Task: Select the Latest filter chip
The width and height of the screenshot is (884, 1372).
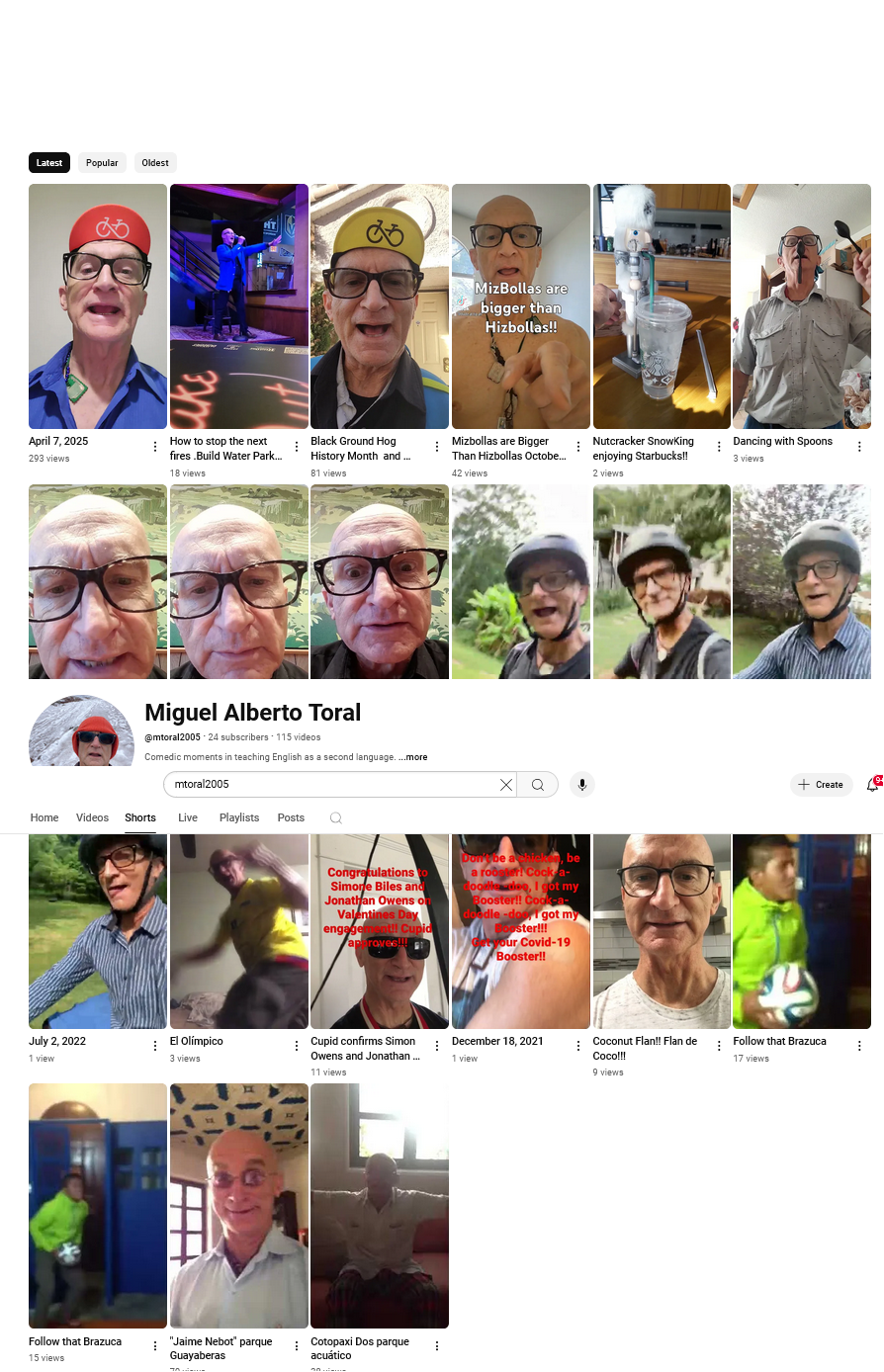Action: point(49,163)
